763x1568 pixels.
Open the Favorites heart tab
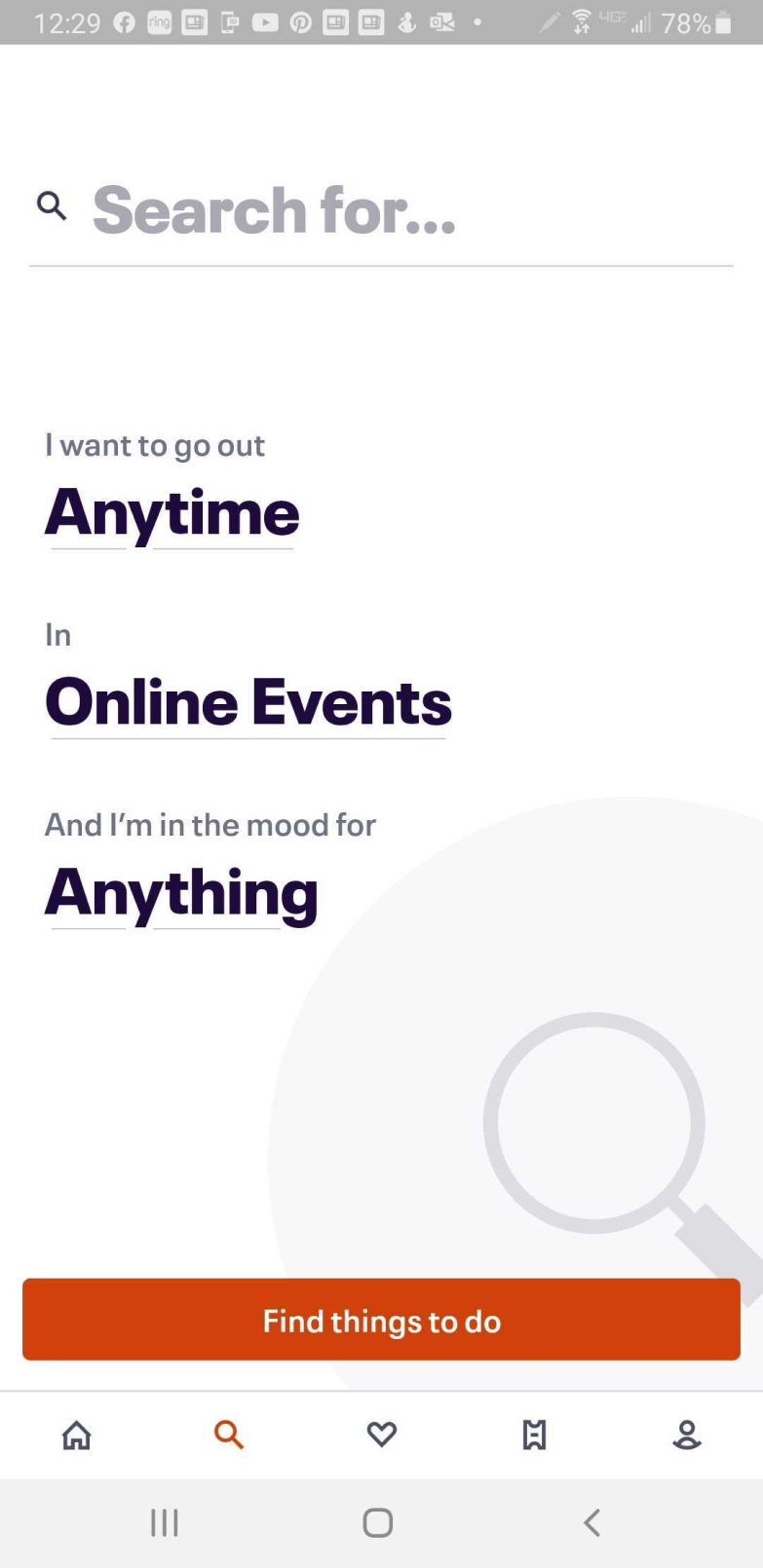[x=382, y=1435]
